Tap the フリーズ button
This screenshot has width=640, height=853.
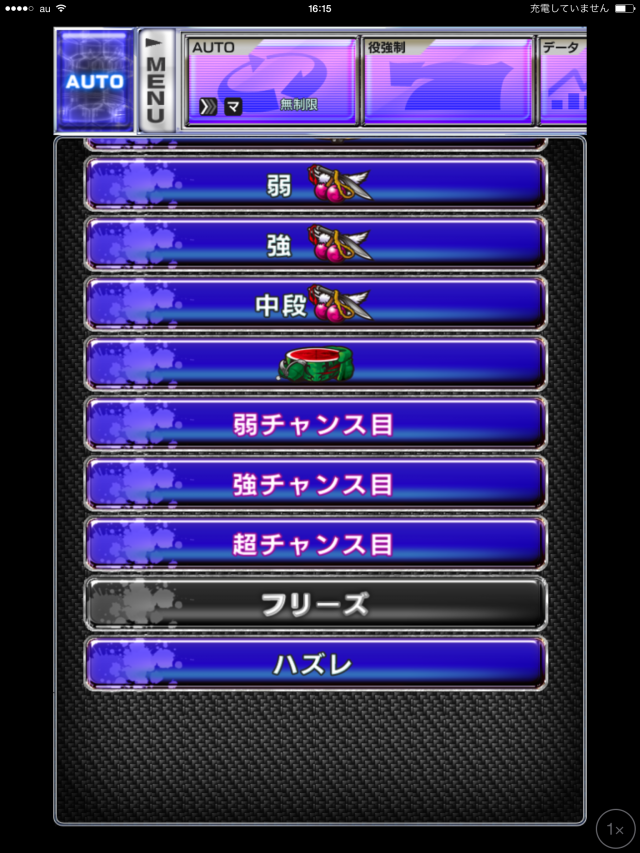pyautogui.click(x=316, y=604)
